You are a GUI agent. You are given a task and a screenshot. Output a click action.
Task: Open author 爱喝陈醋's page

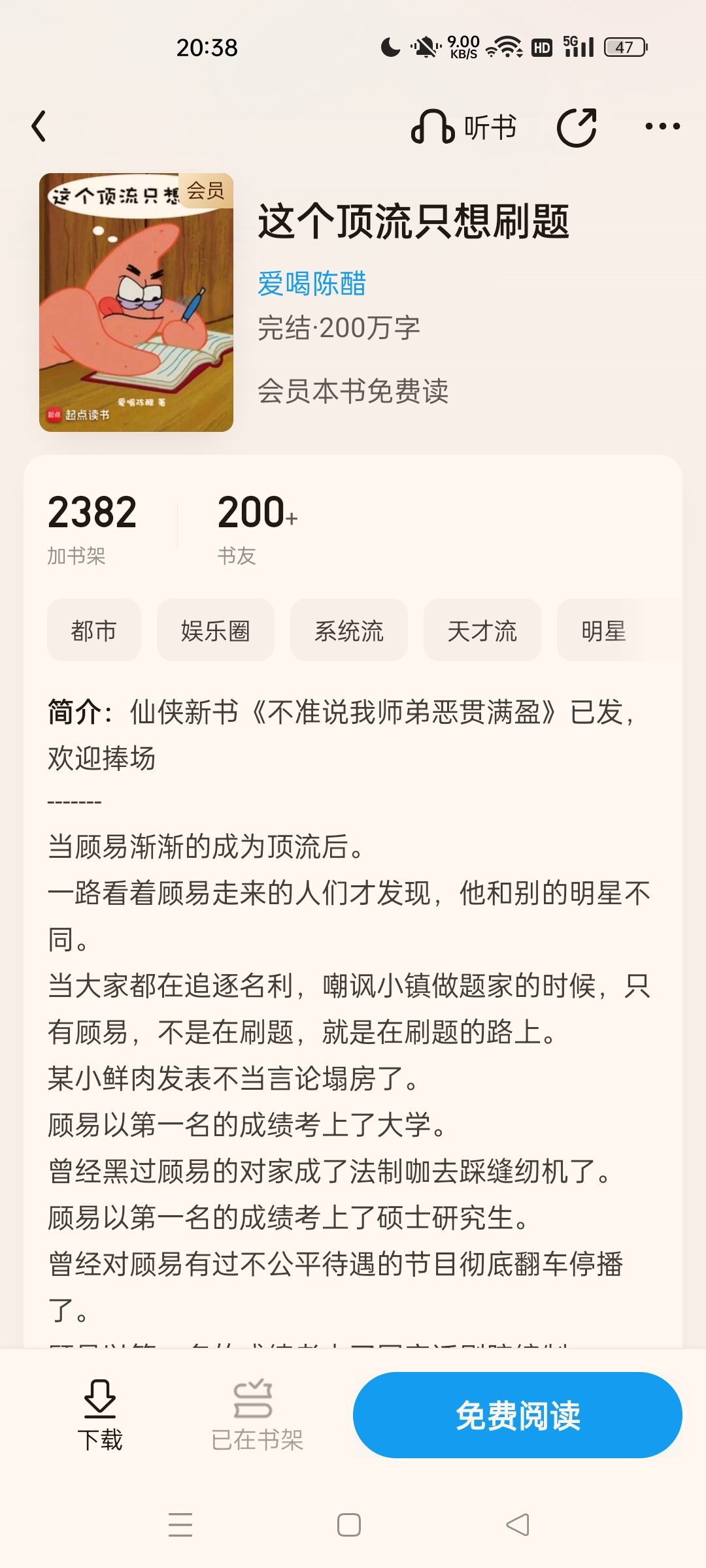tap(312, 284)
